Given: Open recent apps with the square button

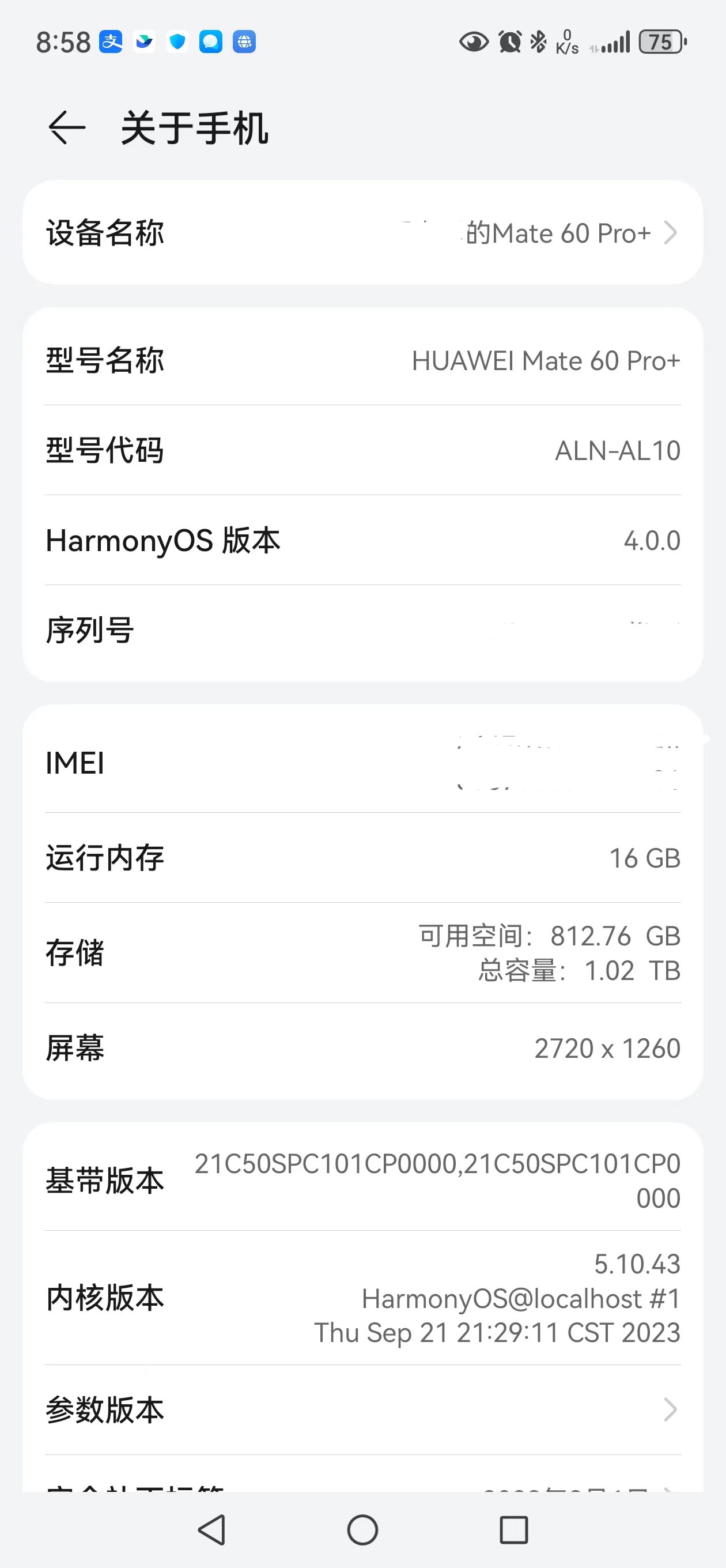Looking at the screenshot, I should [x=513, y=1529].
